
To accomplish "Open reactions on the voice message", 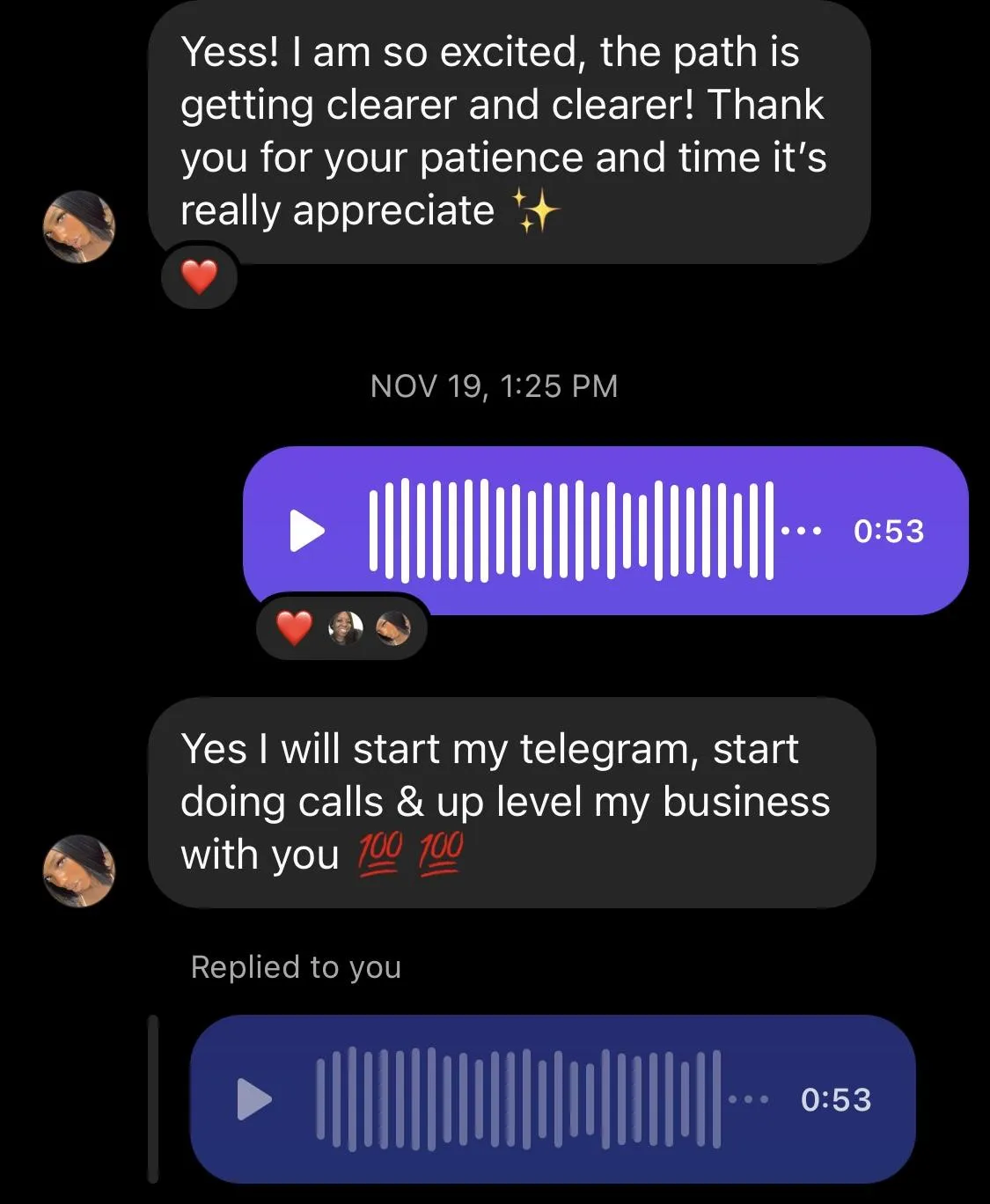I will (341, 628).
